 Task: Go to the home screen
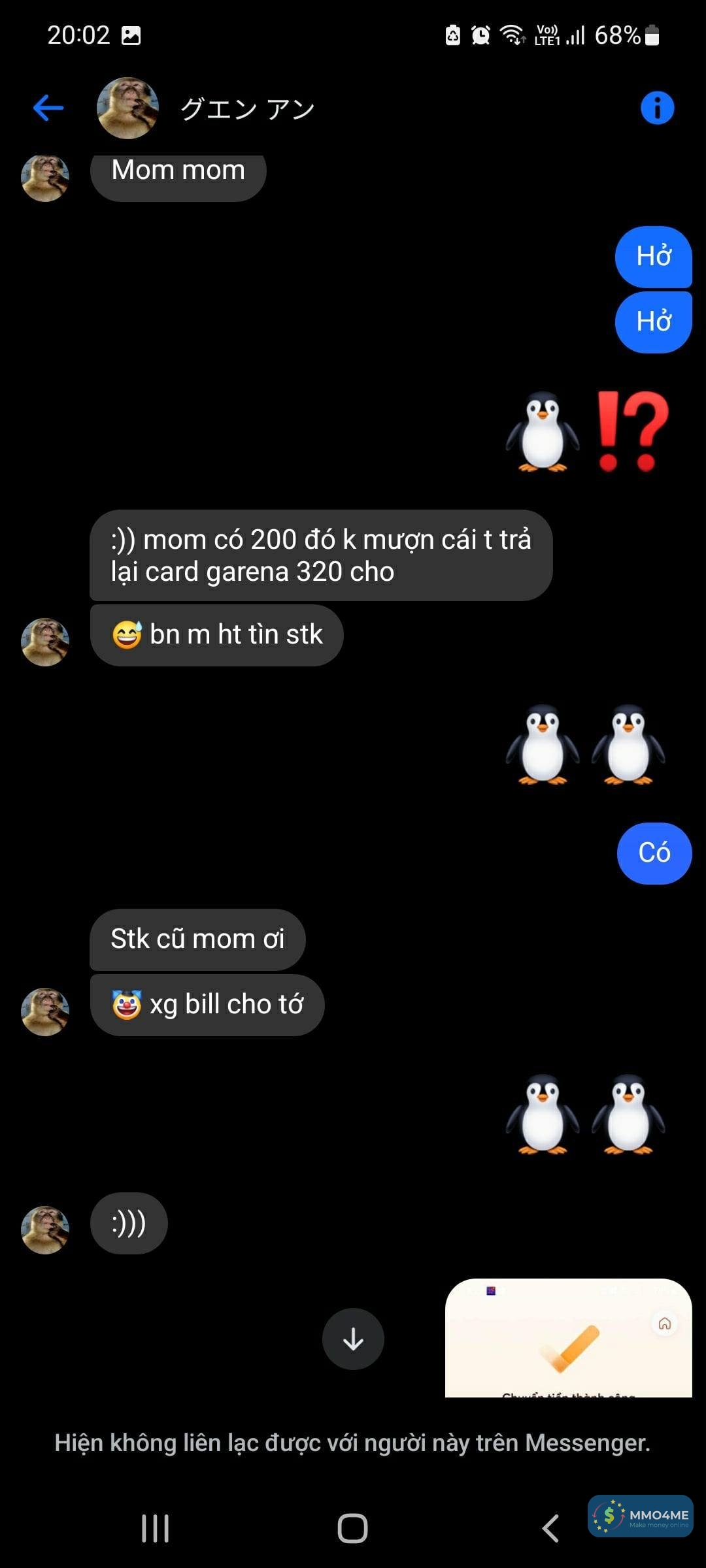point(352,1528)
